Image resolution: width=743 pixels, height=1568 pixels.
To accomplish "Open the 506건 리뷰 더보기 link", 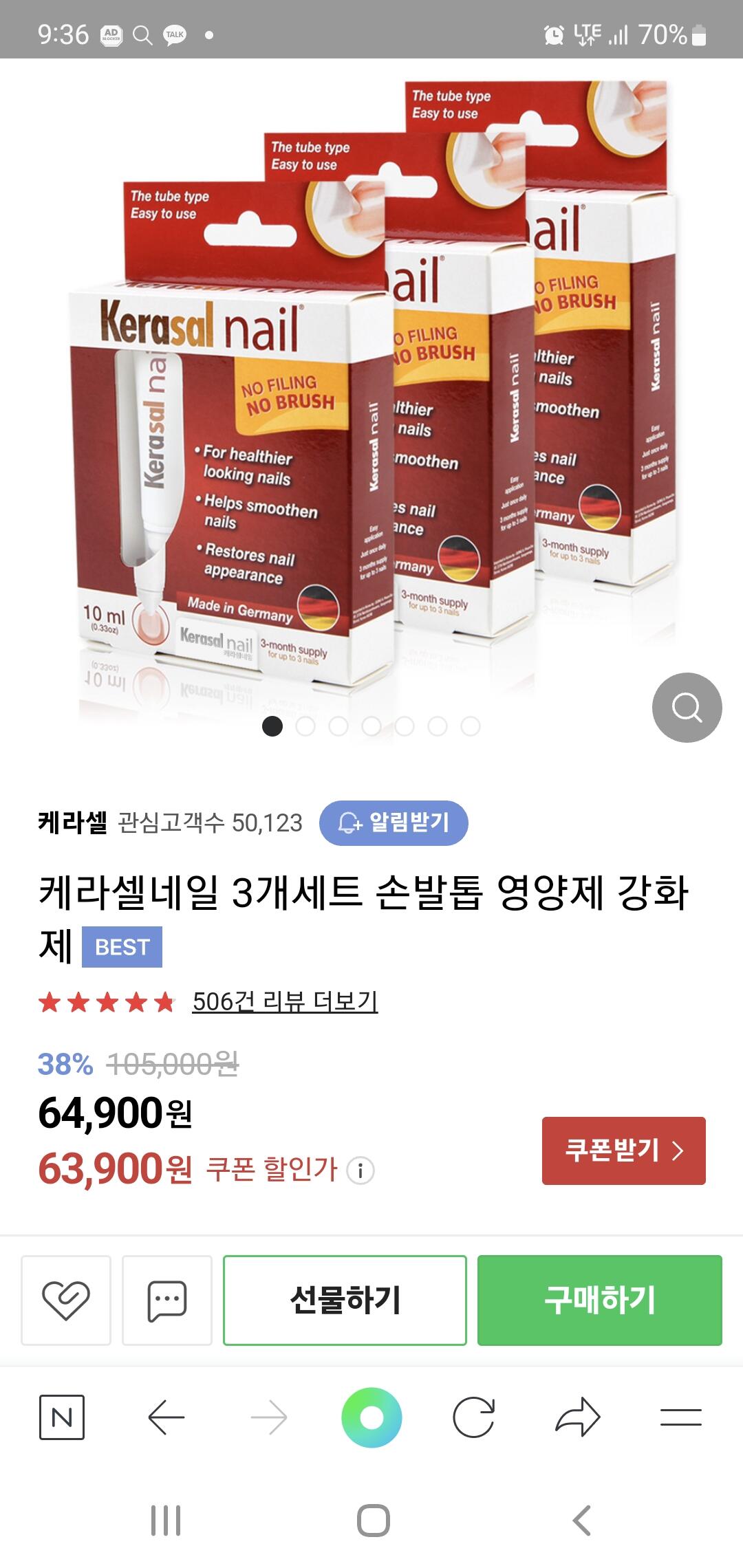I will coord(285,1001).
